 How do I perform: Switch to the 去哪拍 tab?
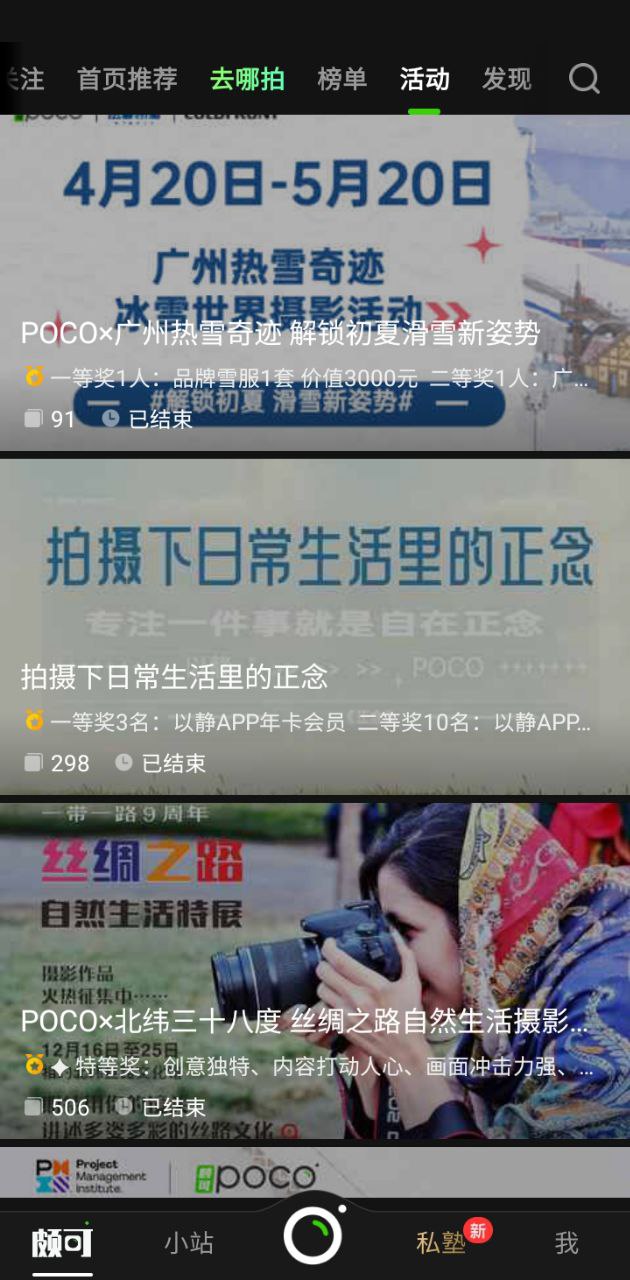pyautogui.click(x=248, y=79)
